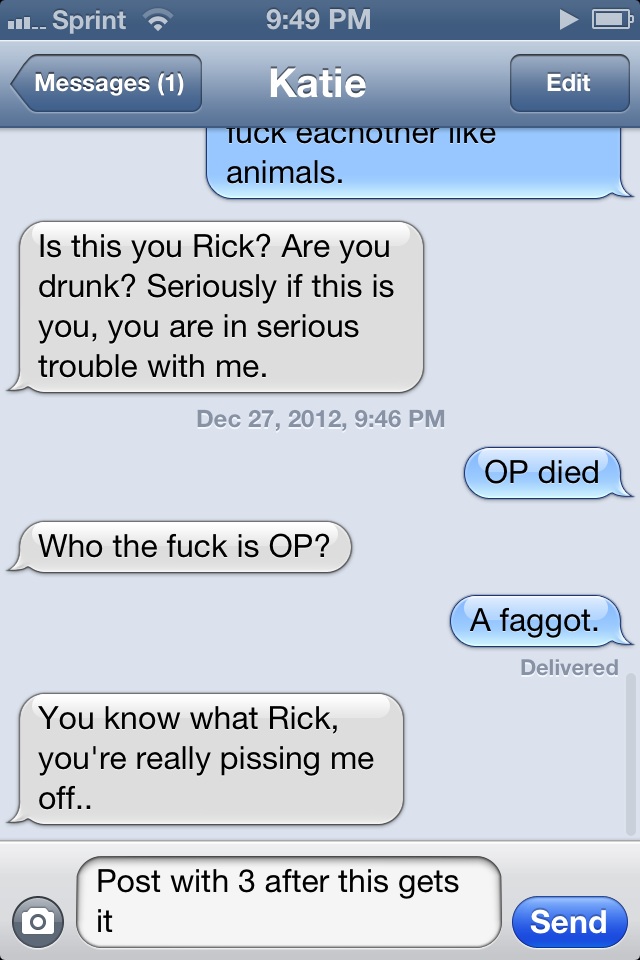Go back to the Messages list

pyautogui.click(x=107, y=83)
